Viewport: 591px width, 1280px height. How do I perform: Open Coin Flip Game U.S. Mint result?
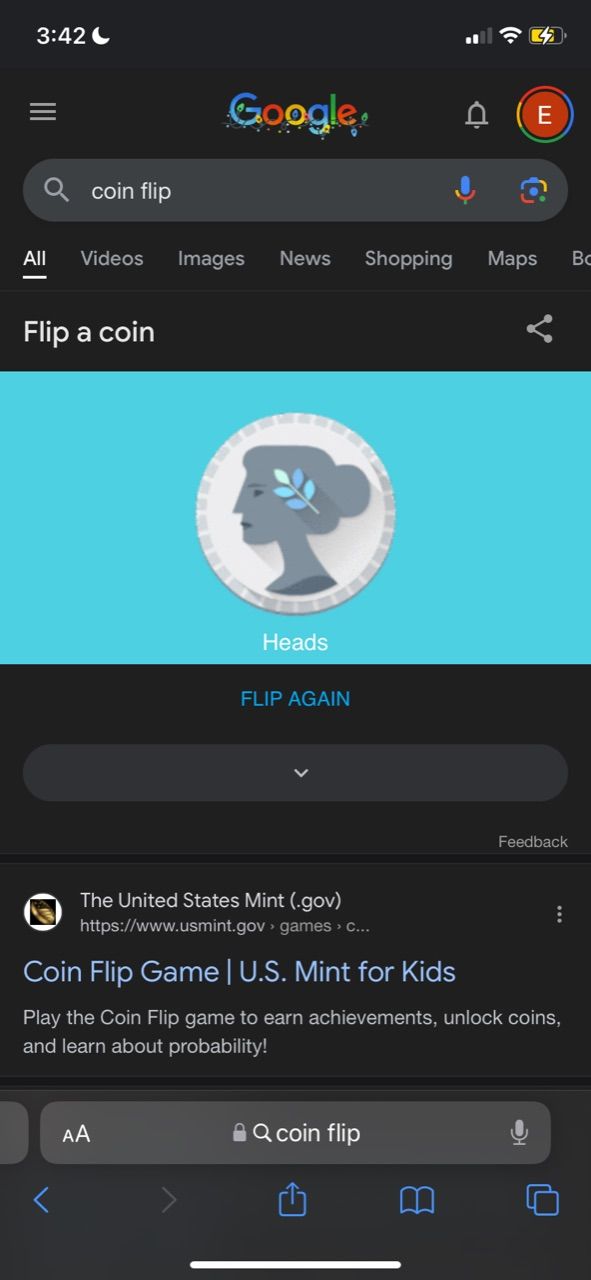[239, 972]
